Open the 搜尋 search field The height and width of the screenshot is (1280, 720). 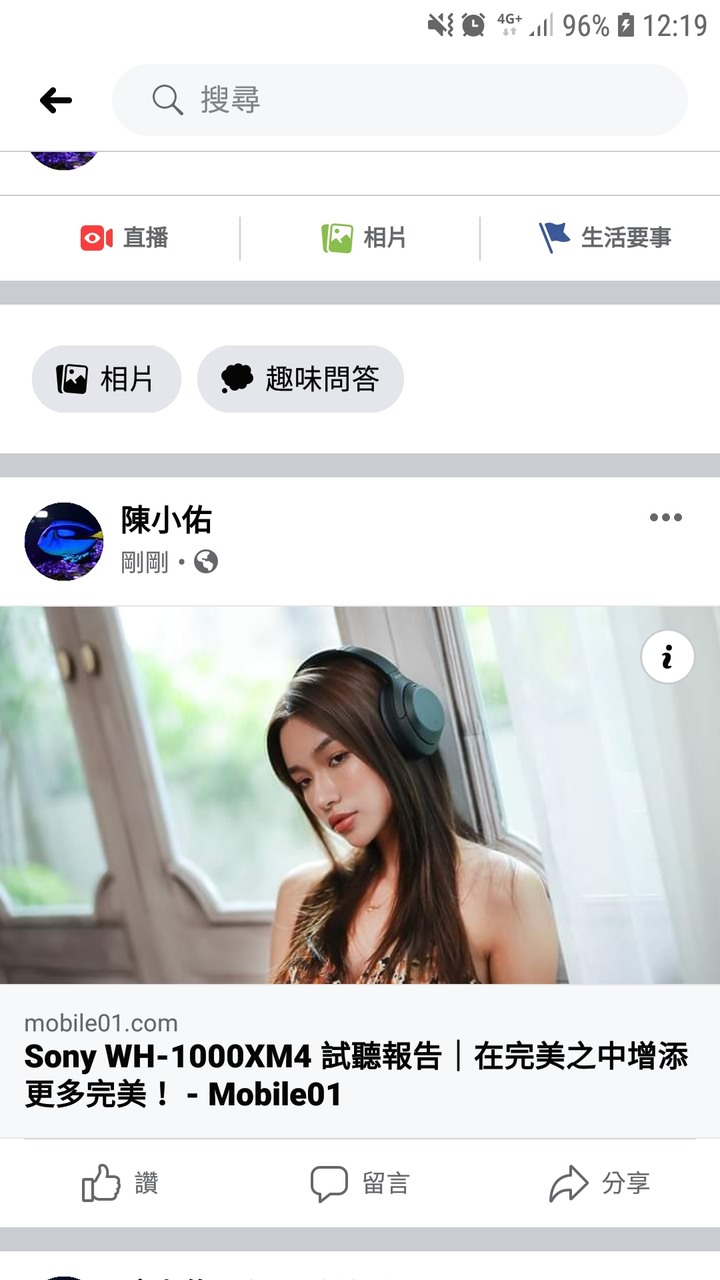pyautogui.click(x=400, y=100)
